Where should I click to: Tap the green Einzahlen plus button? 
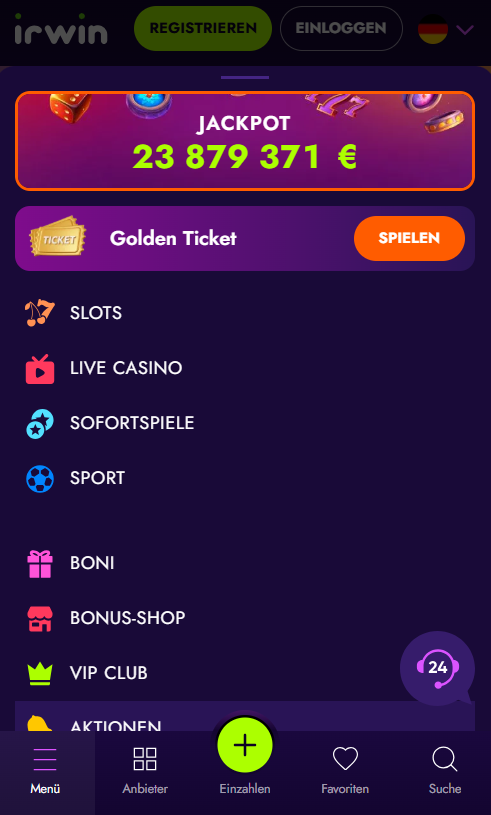(245, 745)
